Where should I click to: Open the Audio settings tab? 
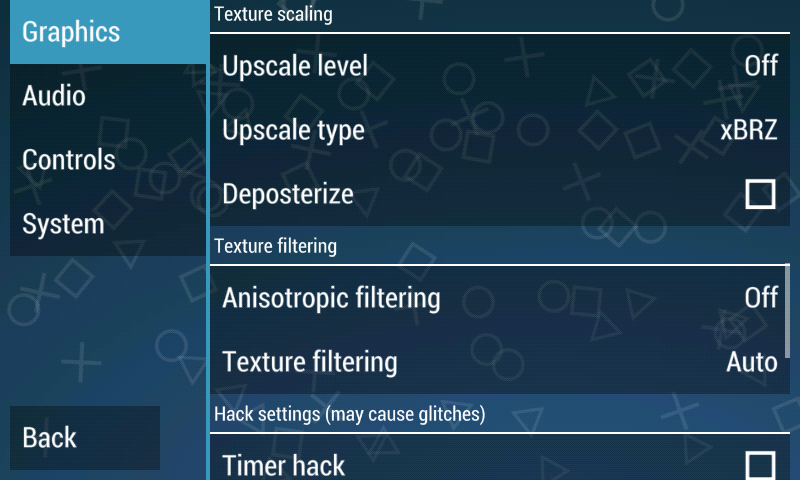pos(108,96)
